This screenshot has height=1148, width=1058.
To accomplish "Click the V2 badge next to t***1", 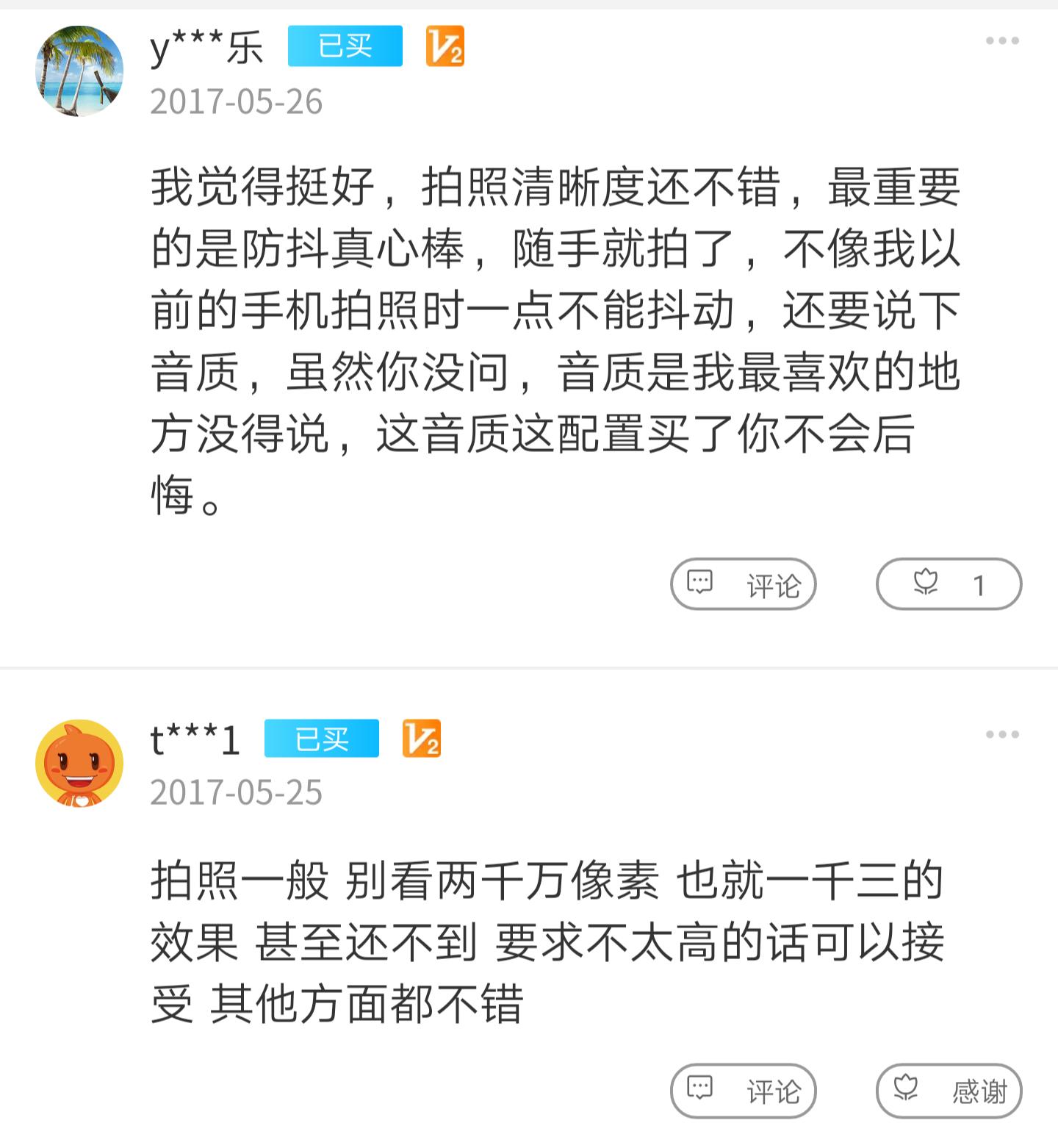I will (x=422, y=739).
